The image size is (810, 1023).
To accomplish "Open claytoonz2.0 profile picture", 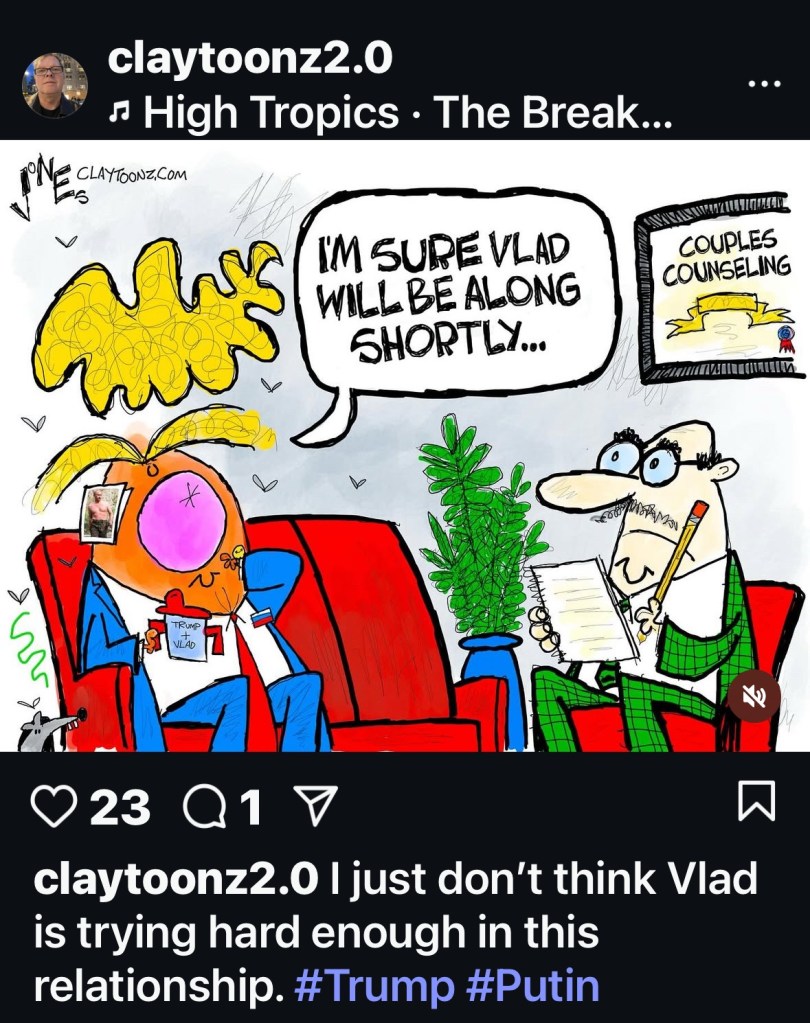I will click(55, 86).
